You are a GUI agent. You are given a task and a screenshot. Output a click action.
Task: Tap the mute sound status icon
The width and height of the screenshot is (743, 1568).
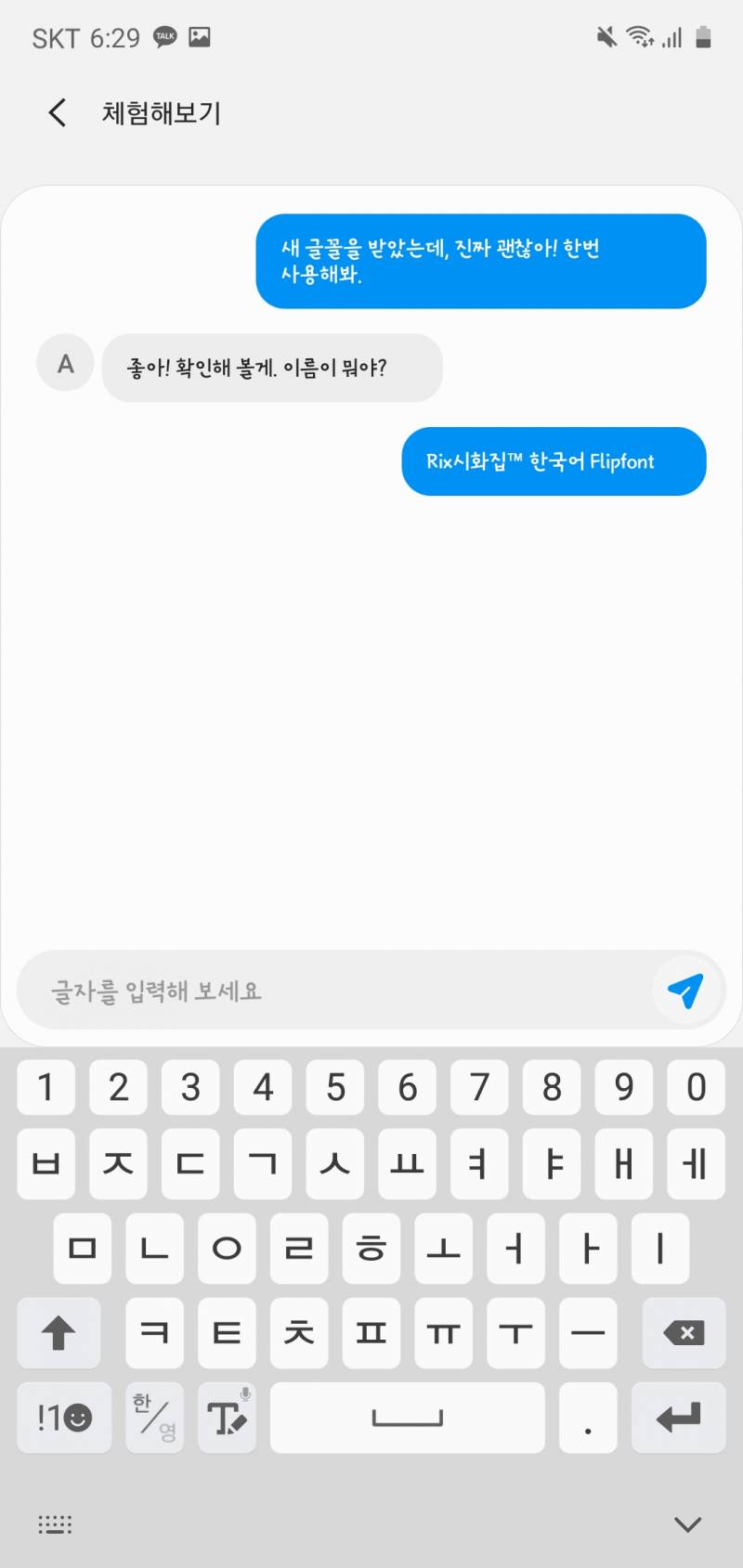click(x=606, y=36)
